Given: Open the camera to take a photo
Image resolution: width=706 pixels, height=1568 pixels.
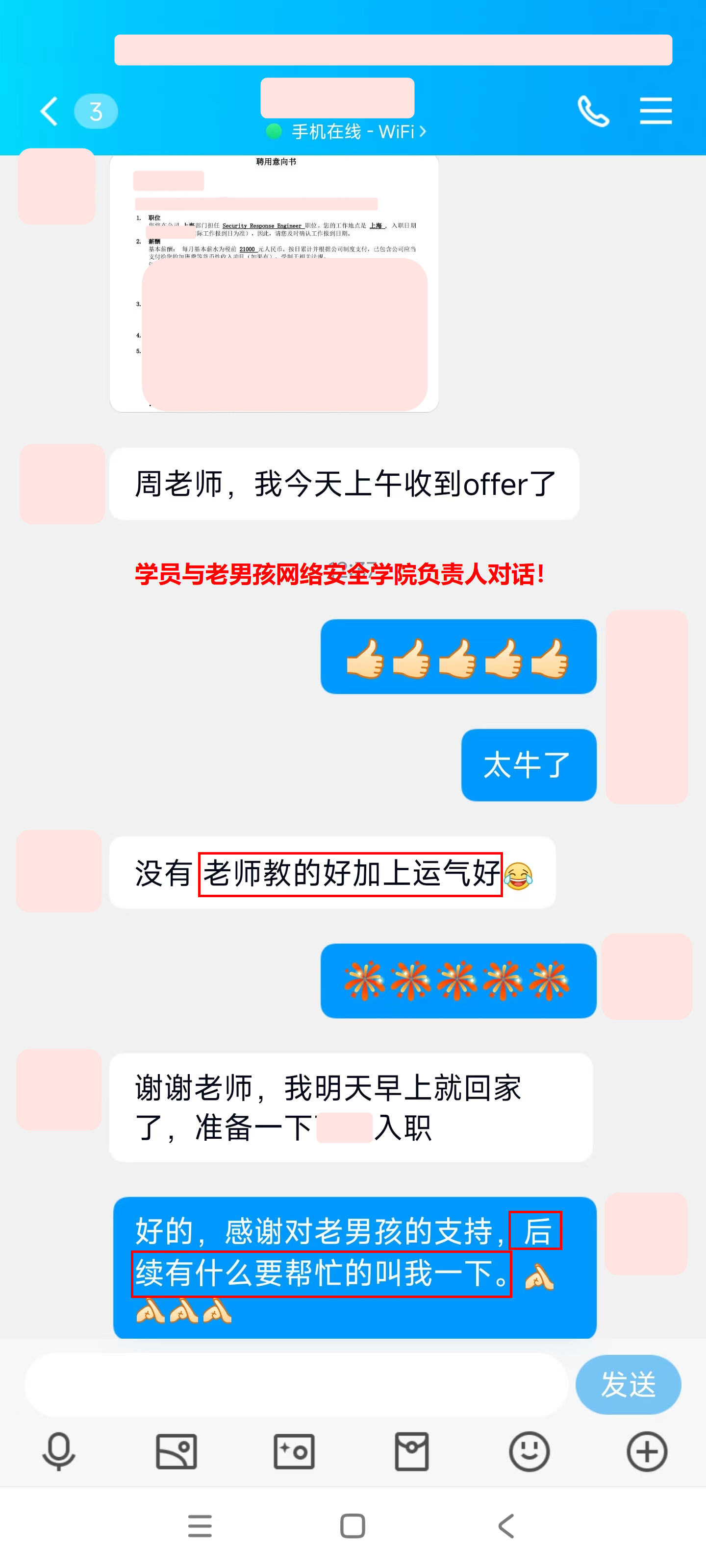Looking at the screenshot, I should point(294,1451).
